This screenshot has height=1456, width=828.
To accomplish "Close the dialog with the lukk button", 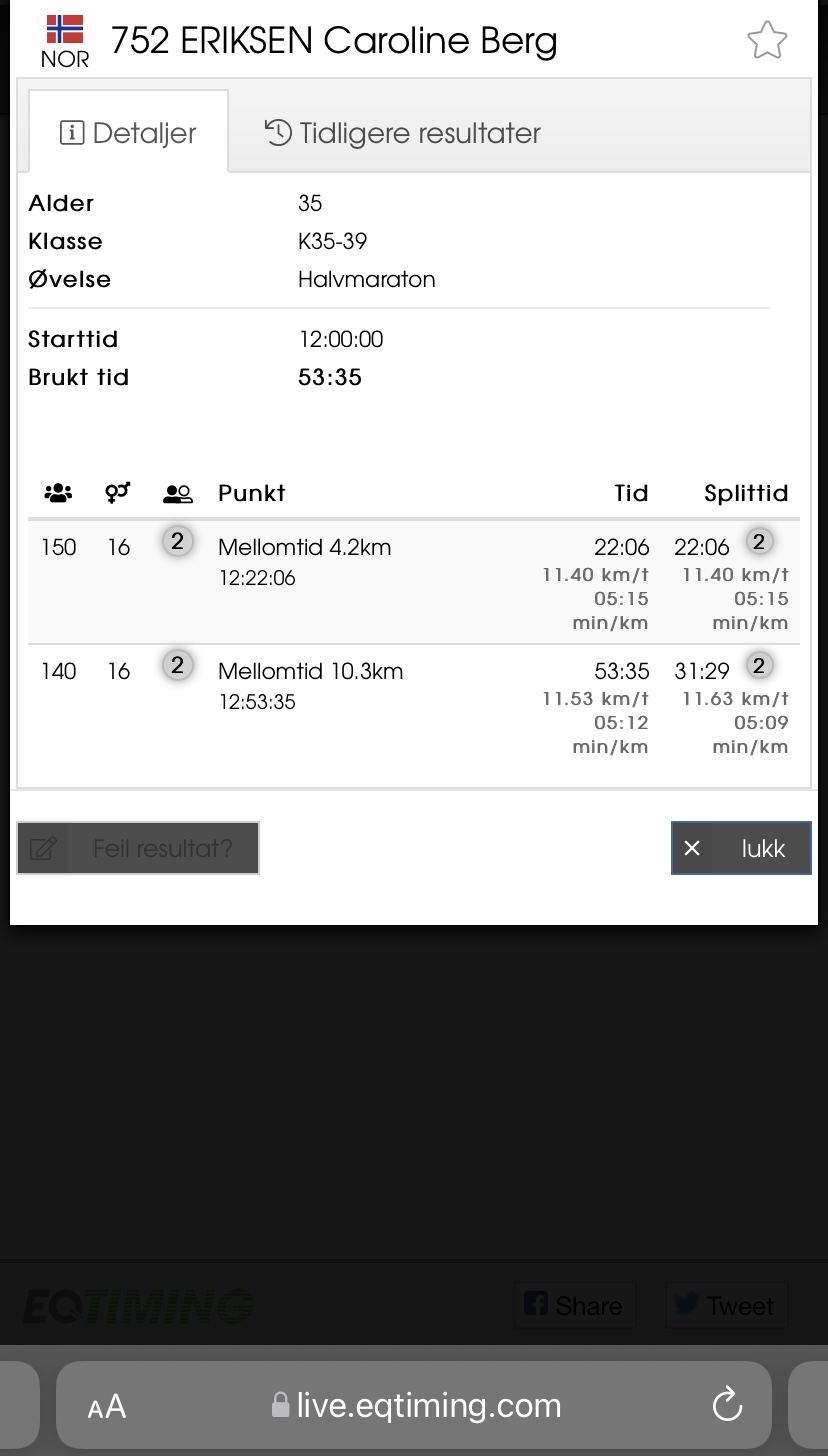I will click(x=741, y=848).
